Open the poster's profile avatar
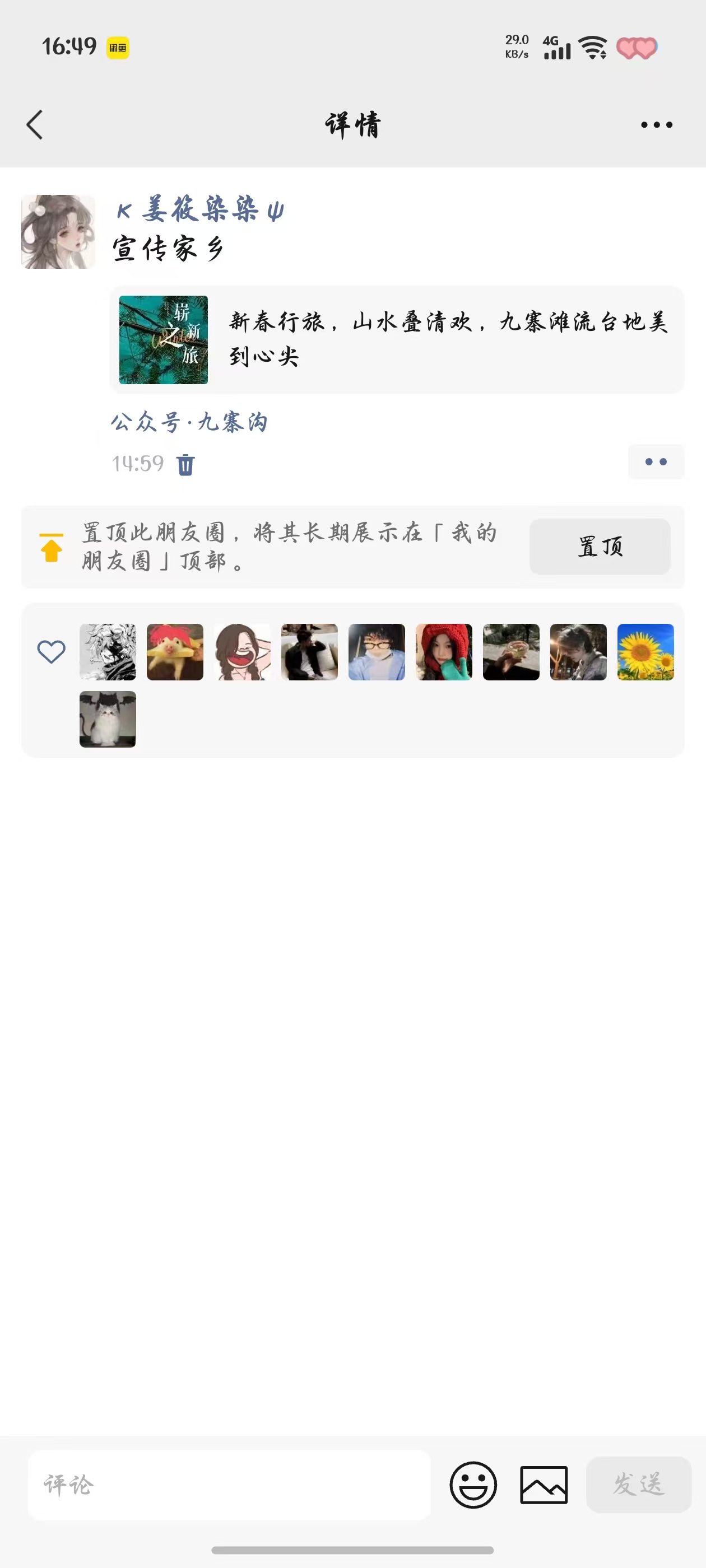Viewport: 706px width, 1568px height. pyautogui.click(x=58, y=231)
